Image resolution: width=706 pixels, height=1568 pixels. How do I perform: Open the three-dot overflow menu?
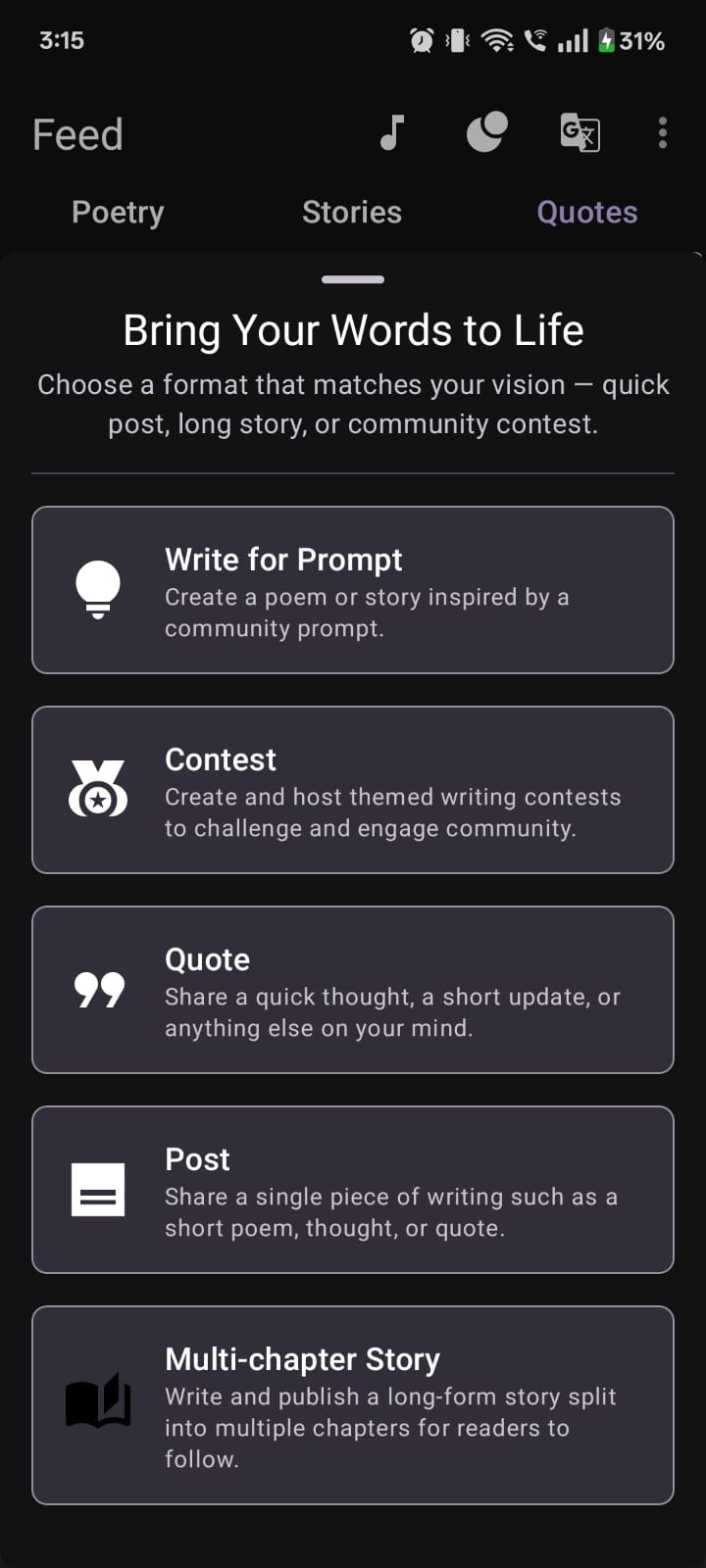(662, 133)
